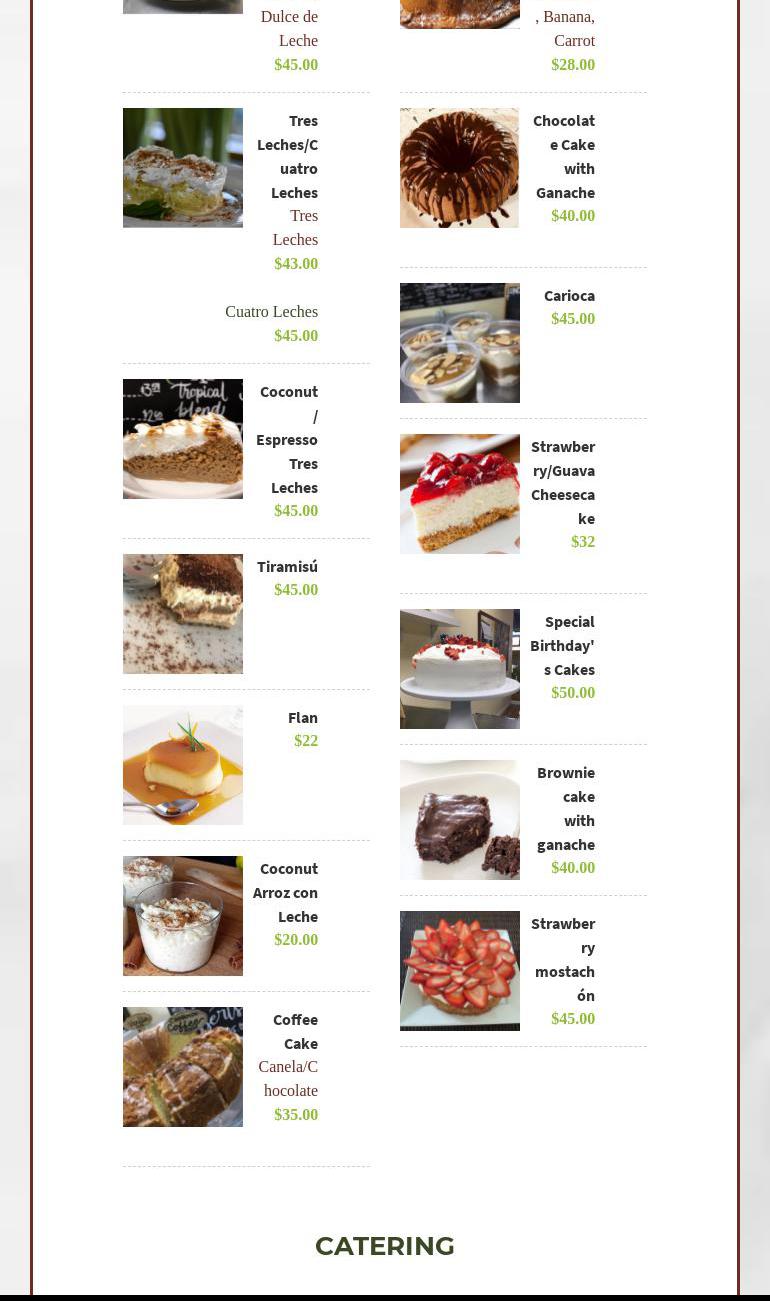The image size is (770, 1301).
Task: View the Chocolate Cake with Ganache image
Action: (460, 168)
